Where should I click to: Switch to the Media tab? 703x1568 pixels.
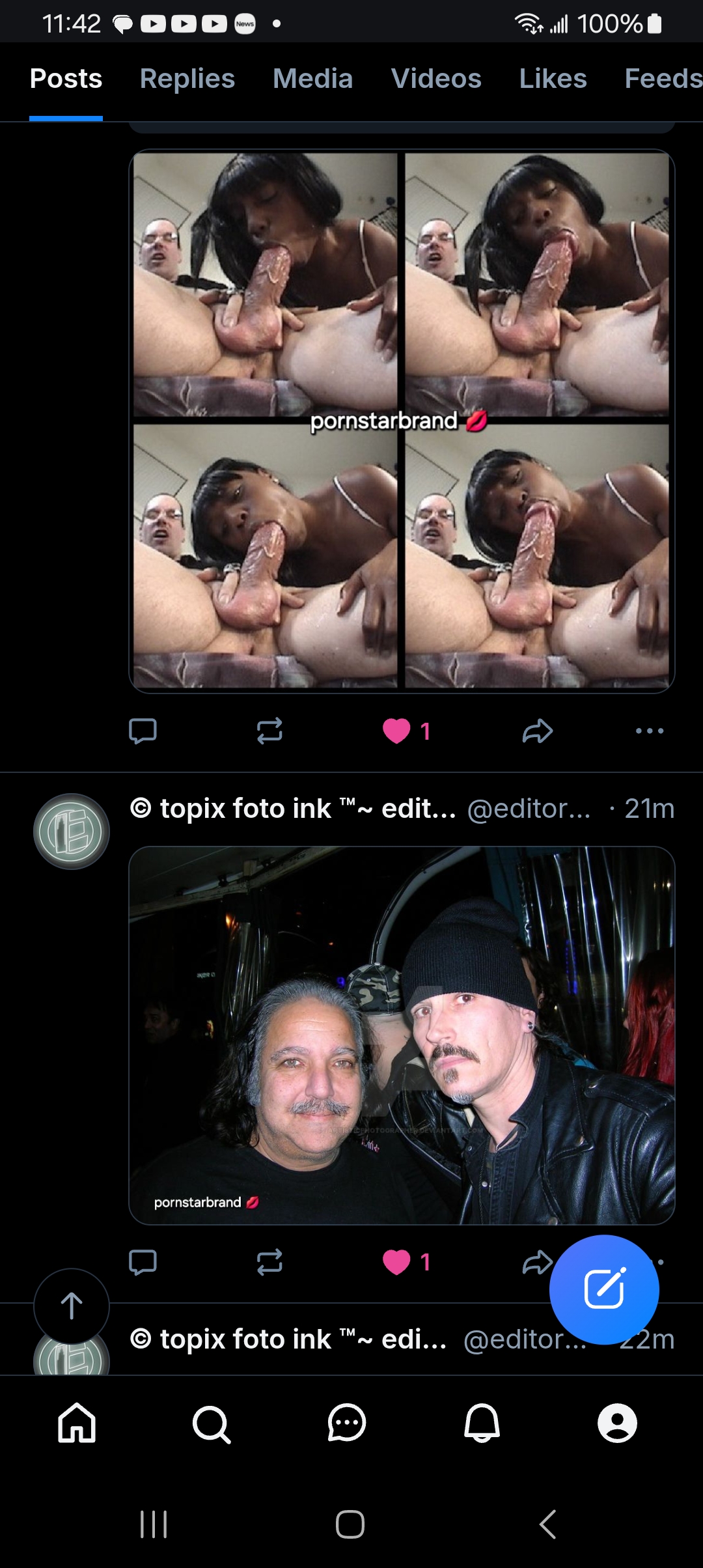click(x=312, y=78)
